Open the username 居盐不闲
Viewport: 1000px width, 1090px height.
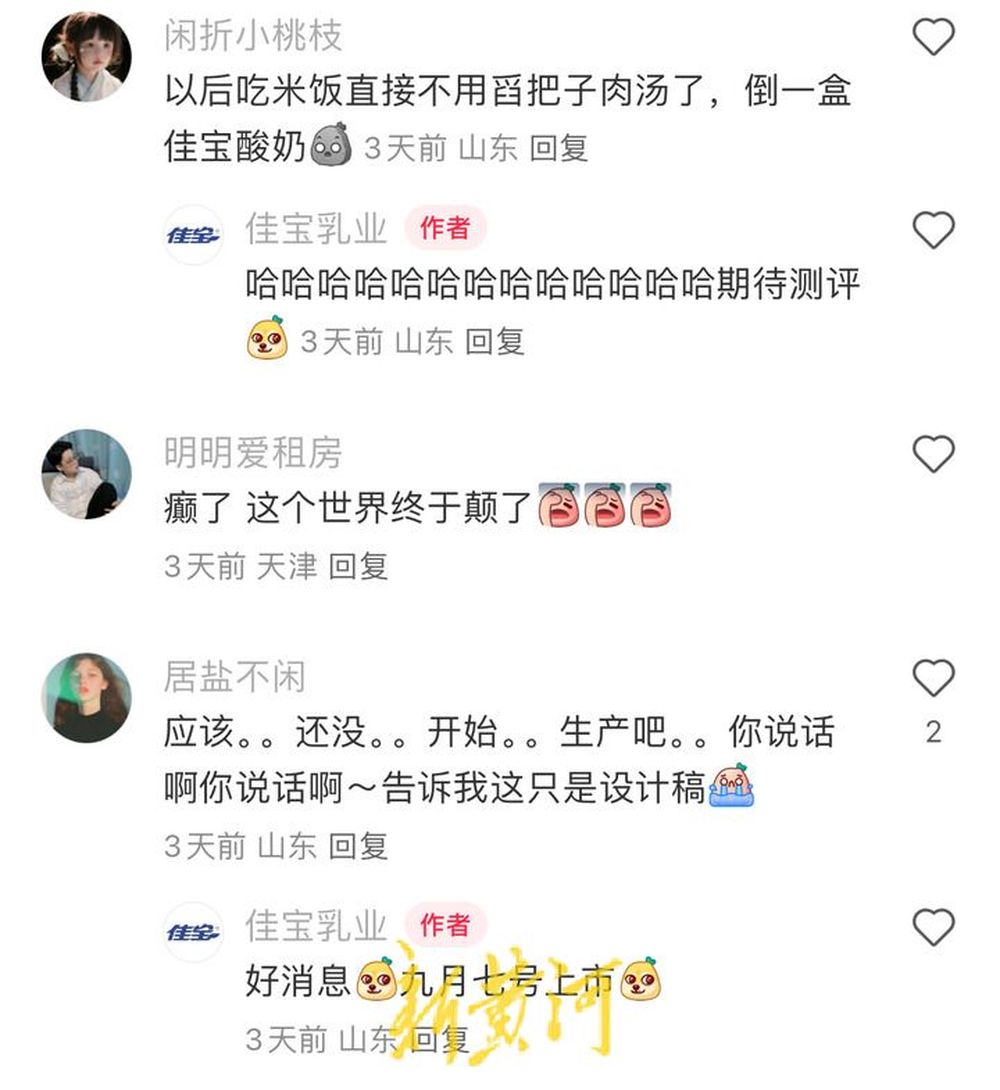coord(234,678)
